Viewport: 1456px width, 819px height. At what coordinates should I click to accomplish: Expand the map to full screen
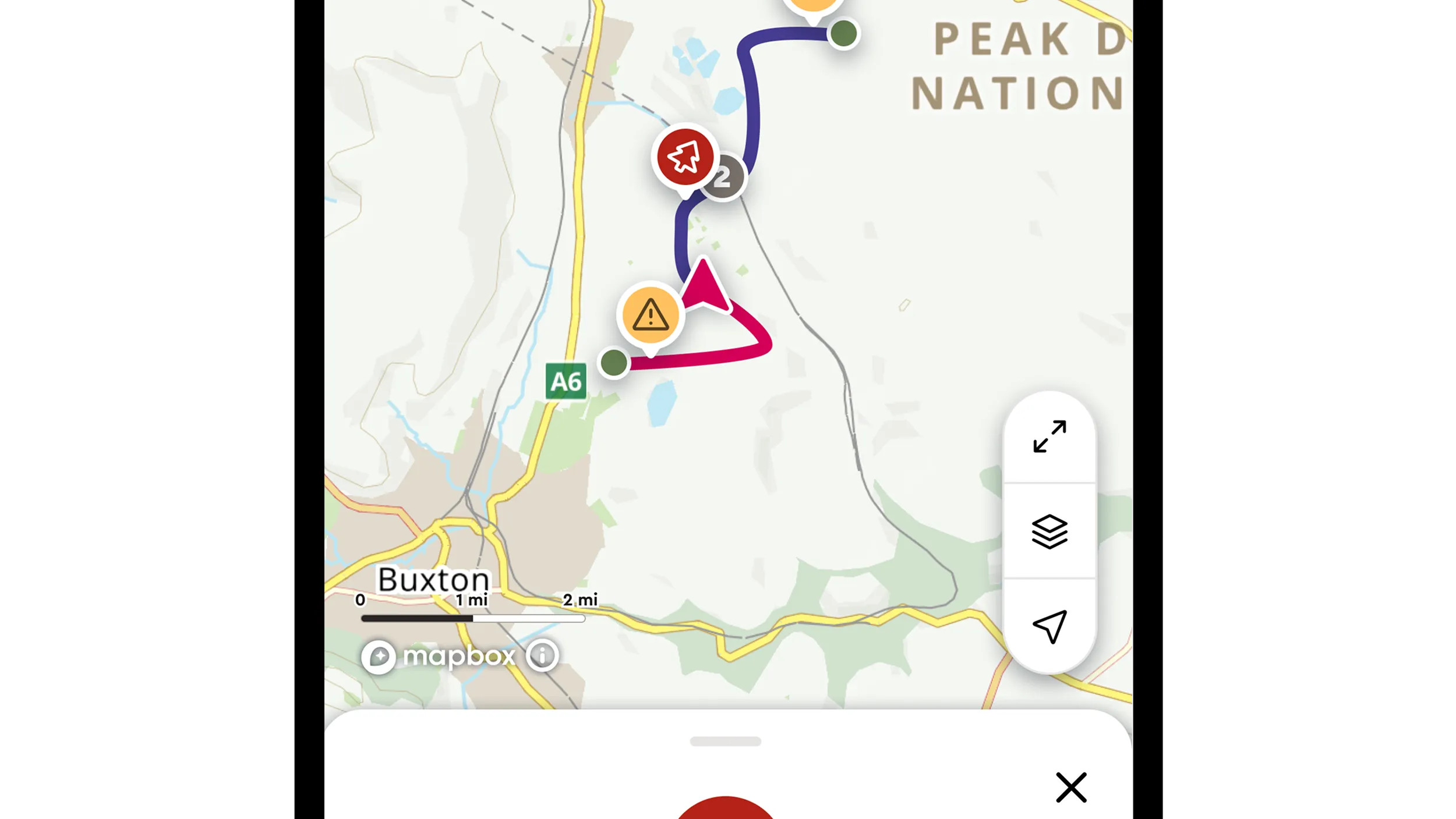click(1049, 436)
